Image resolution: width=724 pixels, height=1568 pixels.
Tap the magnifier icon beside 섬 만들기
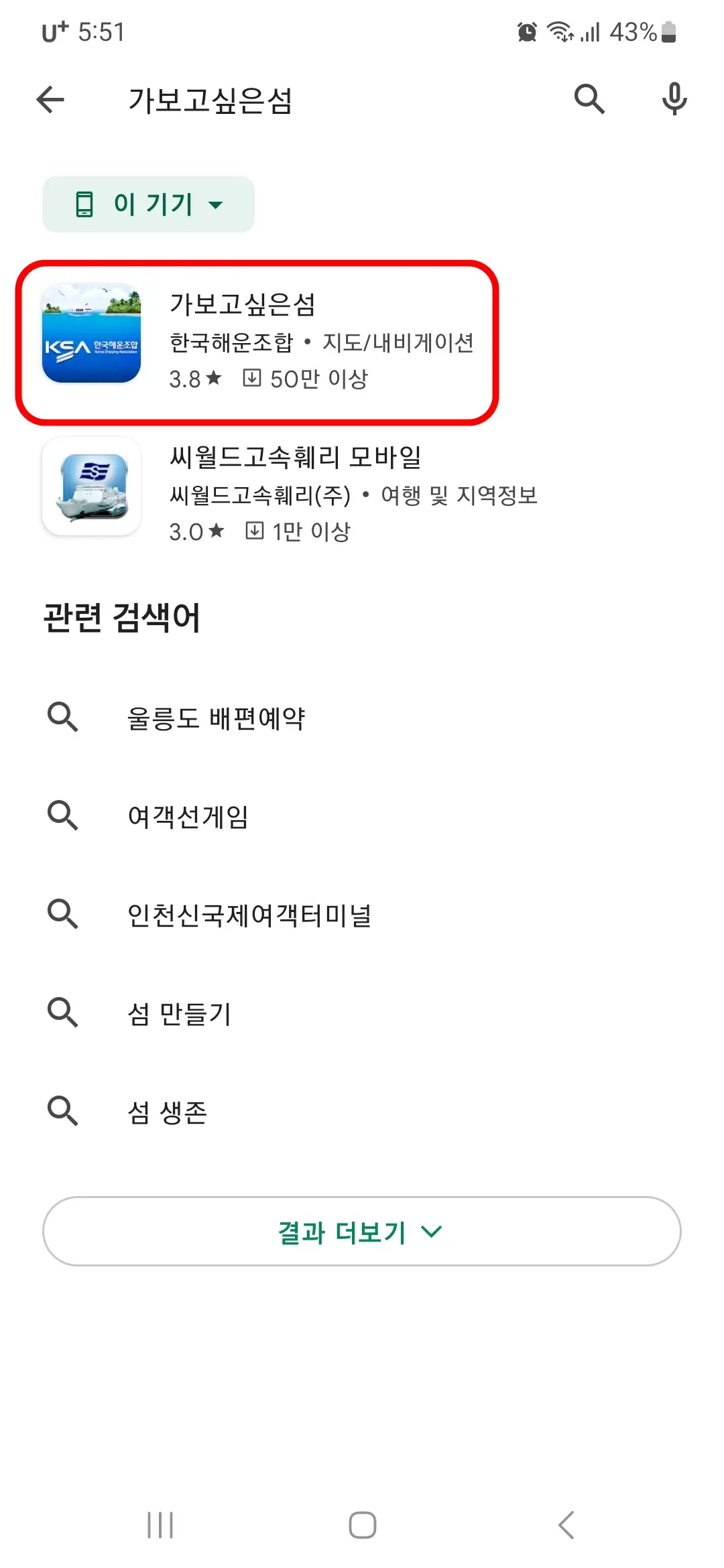[64, 1012]
